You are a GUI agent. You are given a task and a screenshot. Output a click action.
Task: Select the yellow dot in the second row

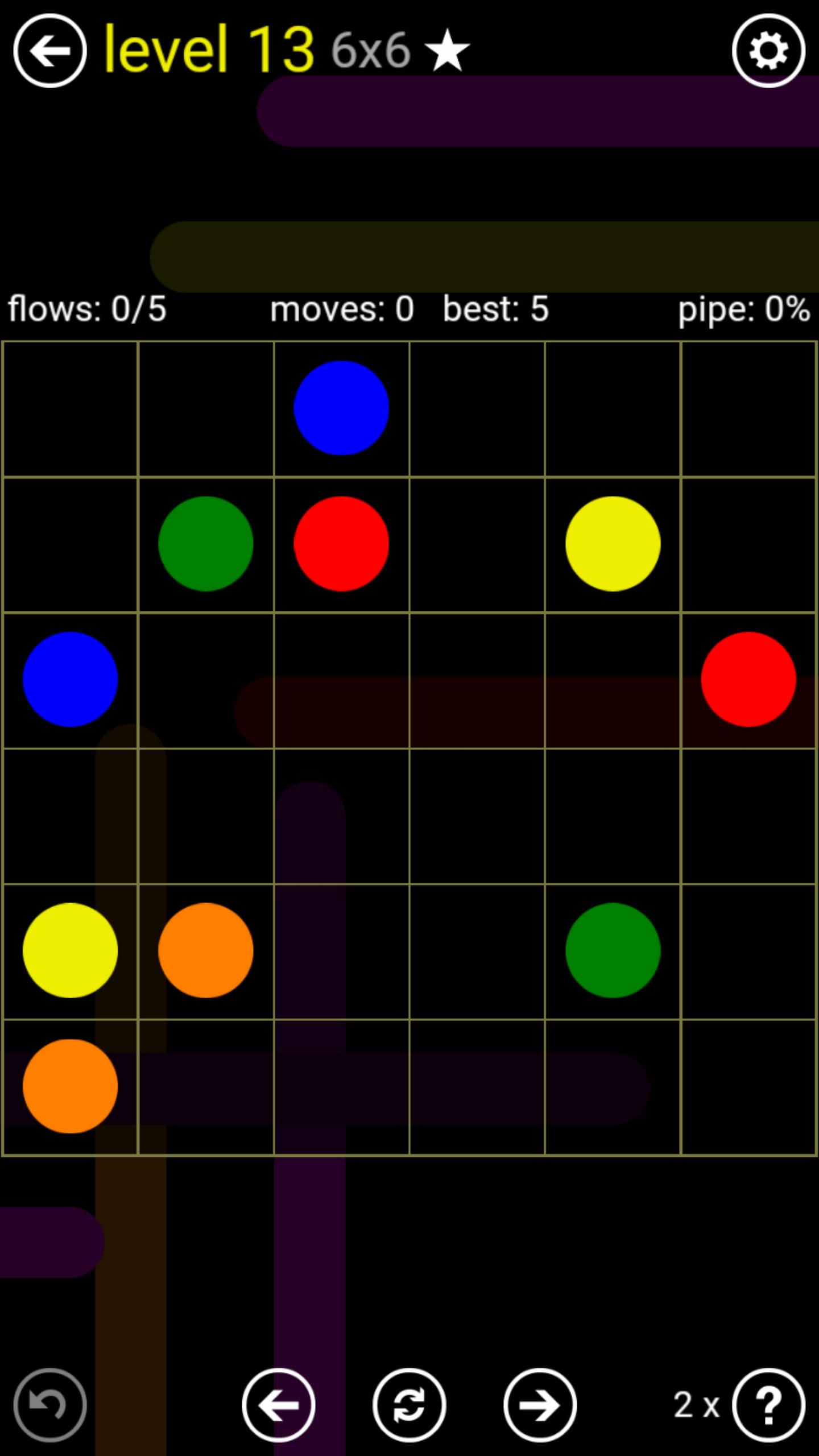[x=613, y=544]
